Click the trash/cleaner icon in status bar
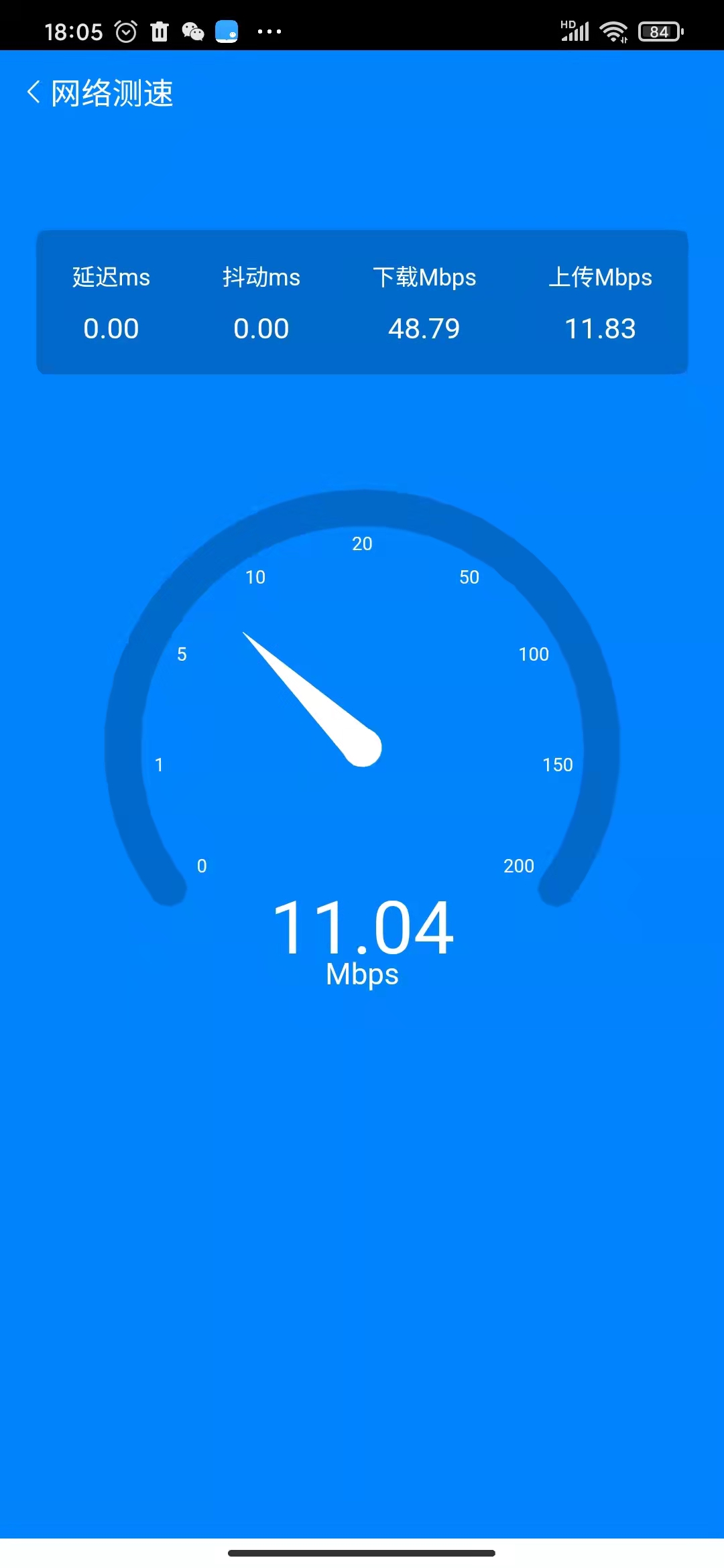 pos(159,30)
